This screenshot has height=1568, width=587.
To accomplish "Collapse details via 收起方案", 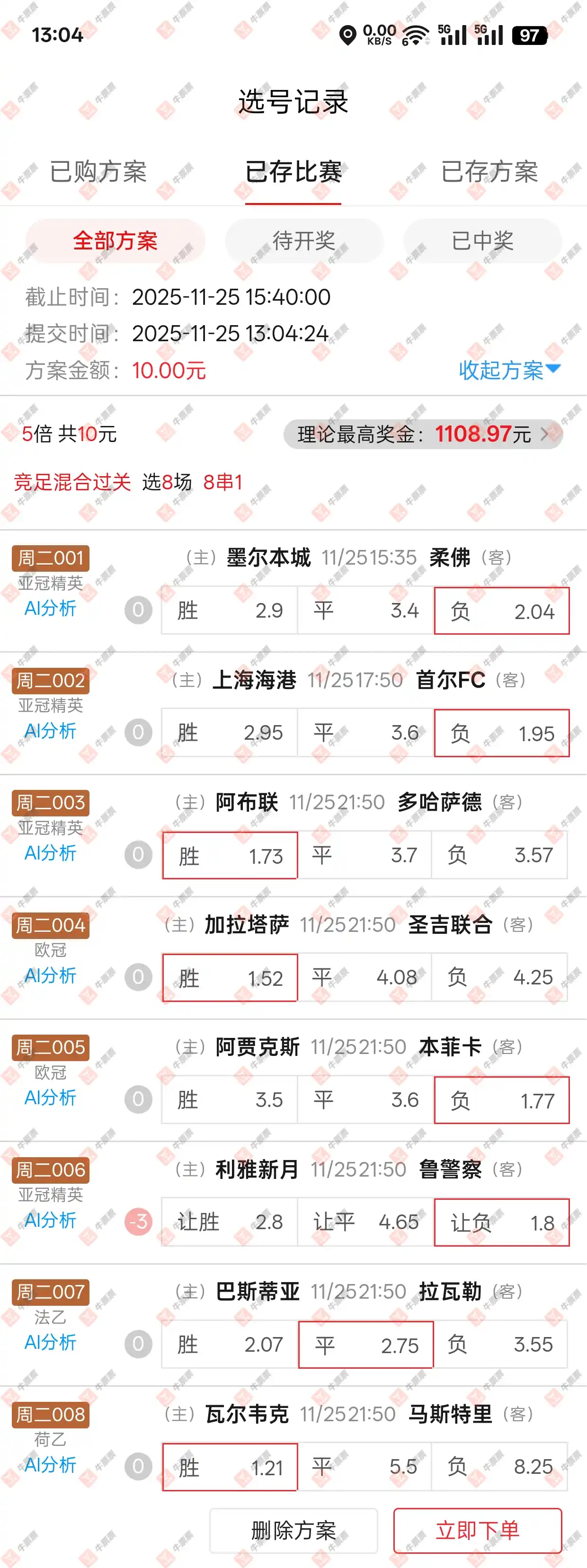I will (x=508, y=370).
